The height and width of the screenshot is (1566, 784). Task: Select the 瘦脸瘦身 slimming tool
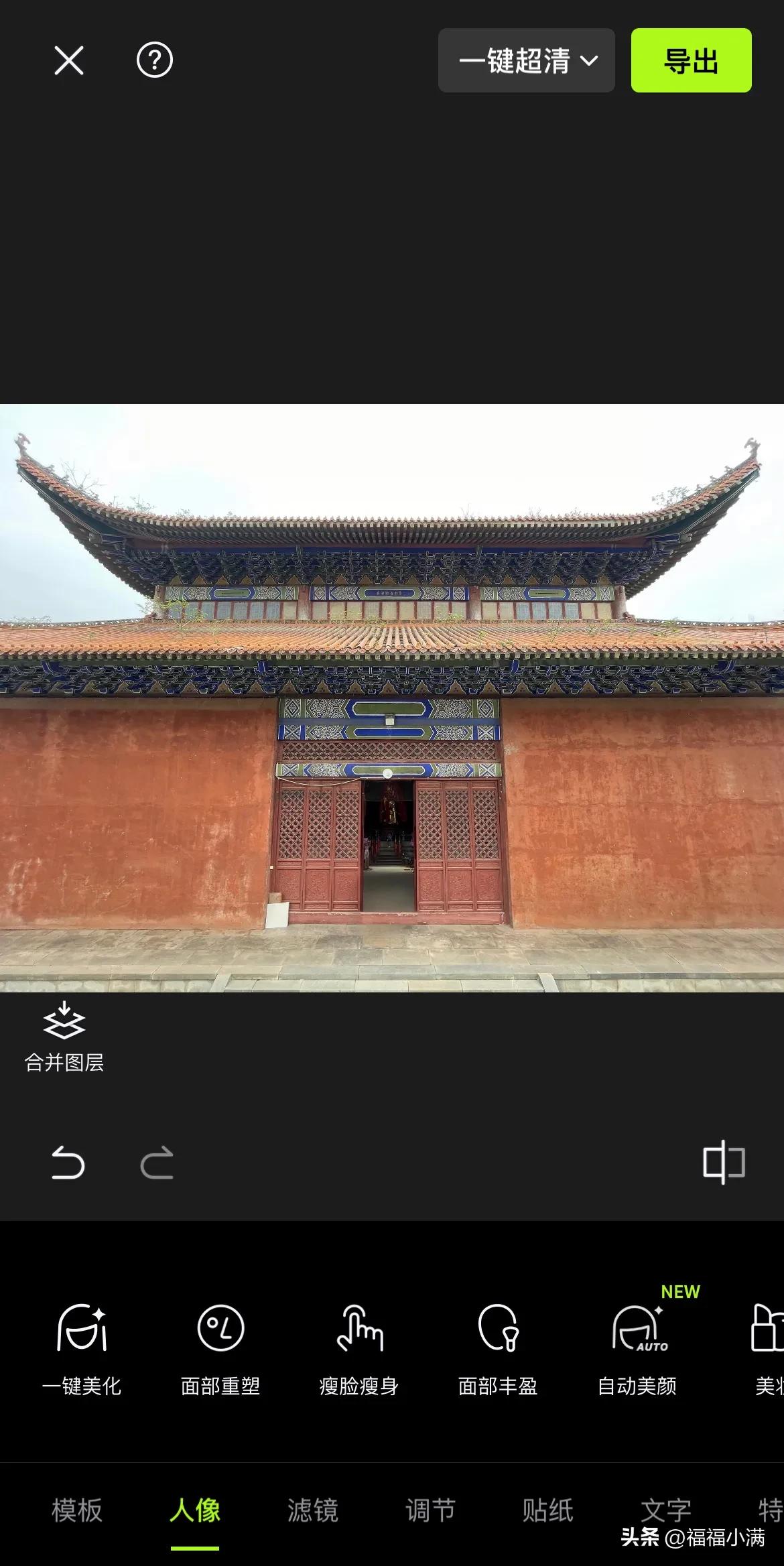click(x=359, y=1348)
